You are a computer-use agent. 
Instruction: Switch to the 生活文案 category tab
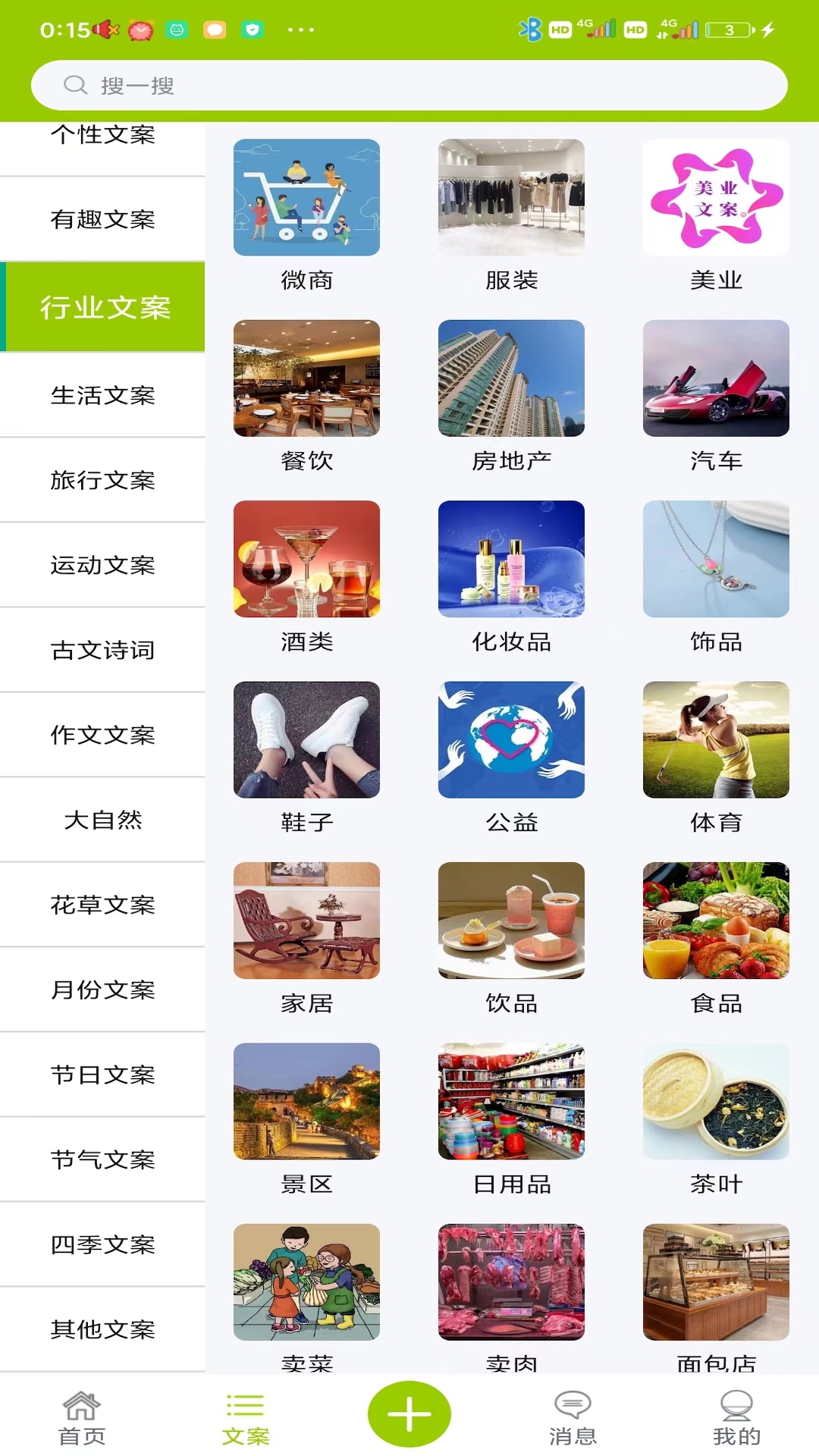[102, 395]
